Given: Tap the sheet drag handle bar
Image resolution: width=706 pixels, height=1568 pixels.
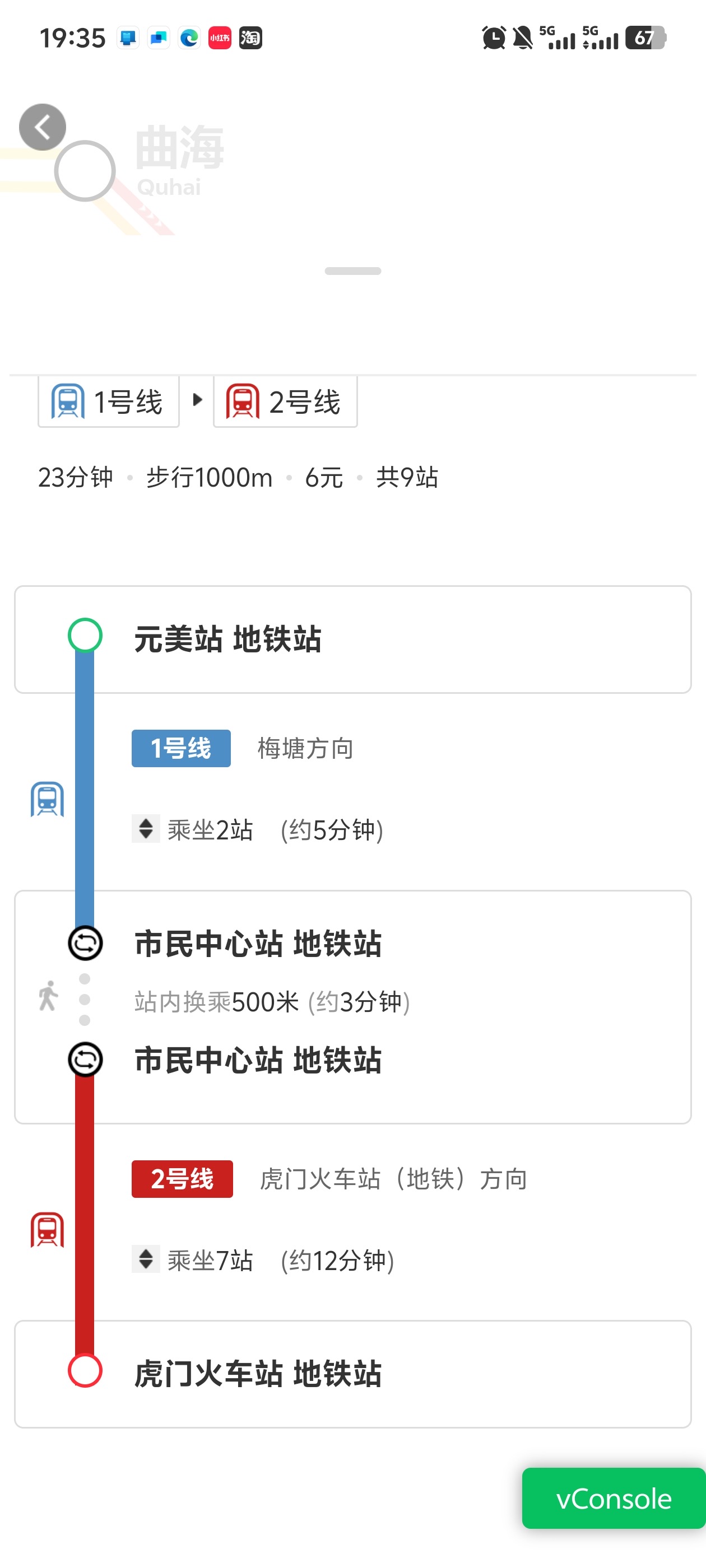Looking at the screenshot, I should 352,271.
